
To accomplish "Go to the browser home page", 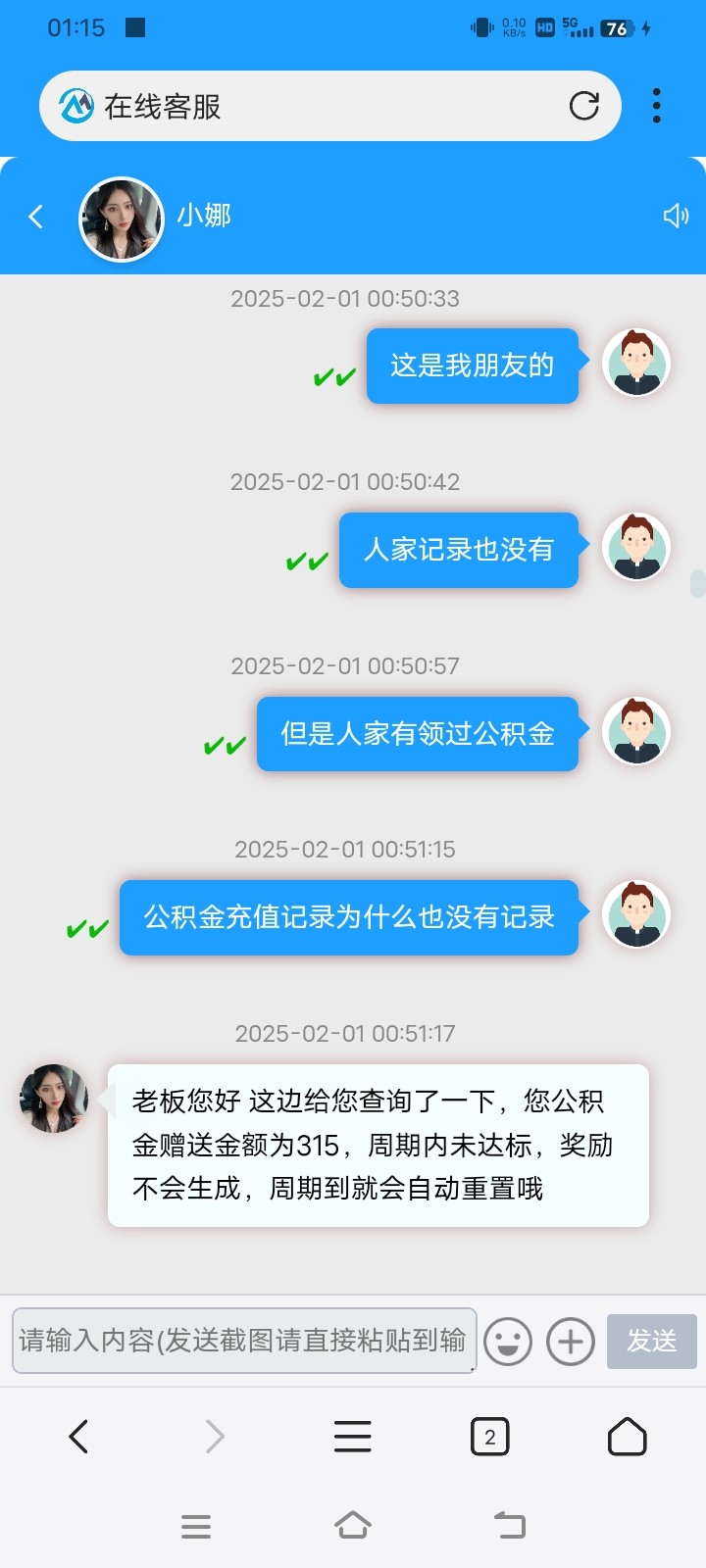I will point(628,1435).
